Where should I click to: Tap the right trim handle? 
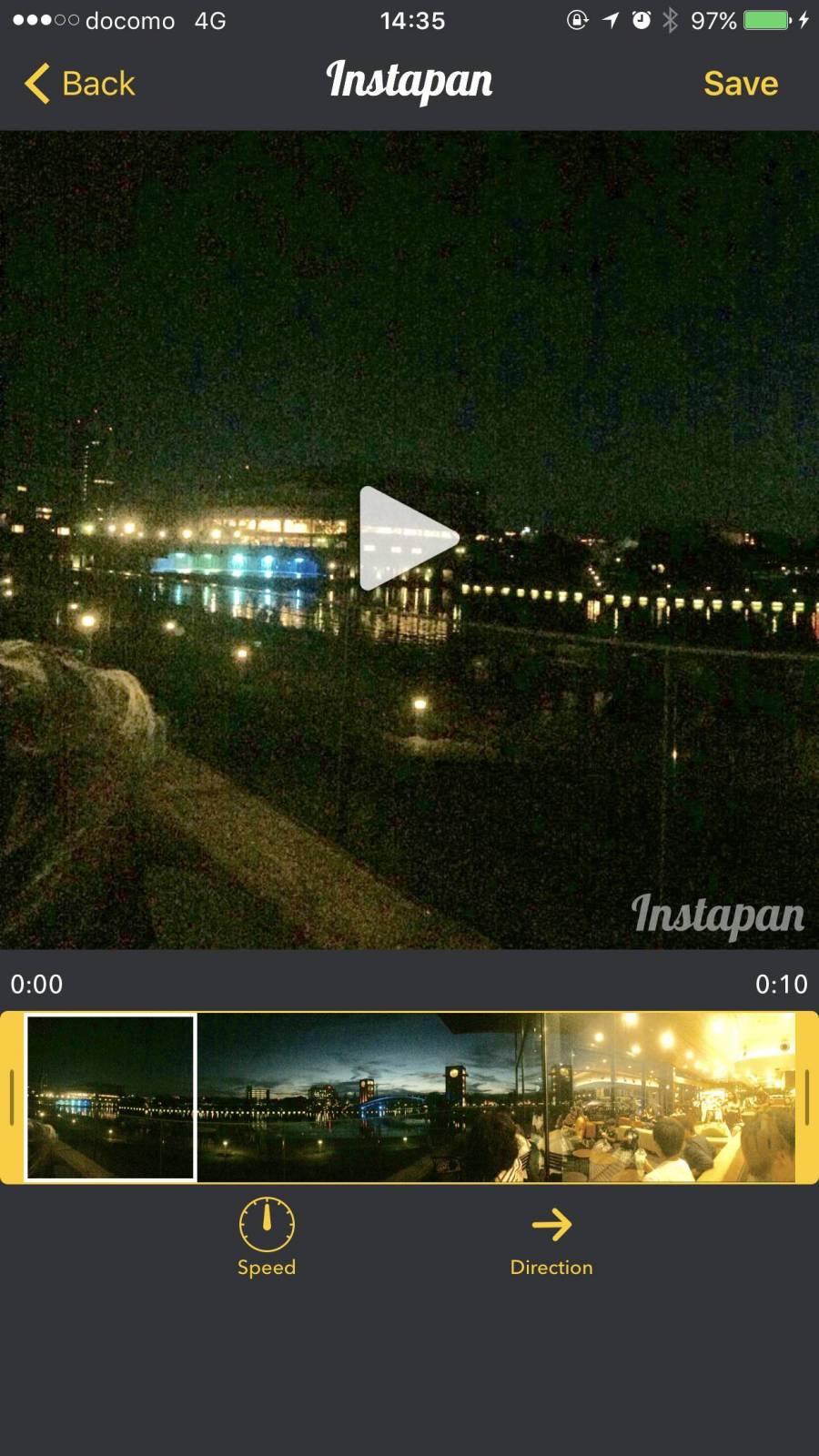point(806,1097)
